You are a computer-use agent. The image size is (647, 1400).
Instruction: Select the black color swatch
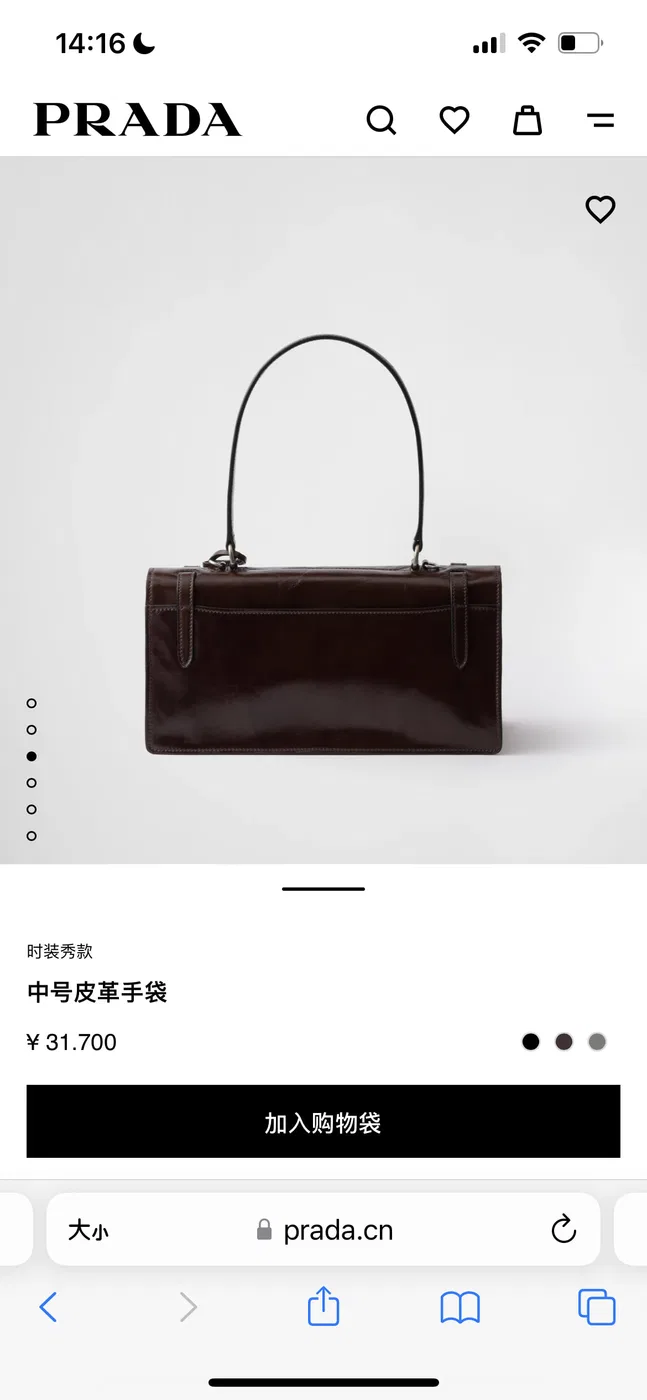click(531, 1042)
